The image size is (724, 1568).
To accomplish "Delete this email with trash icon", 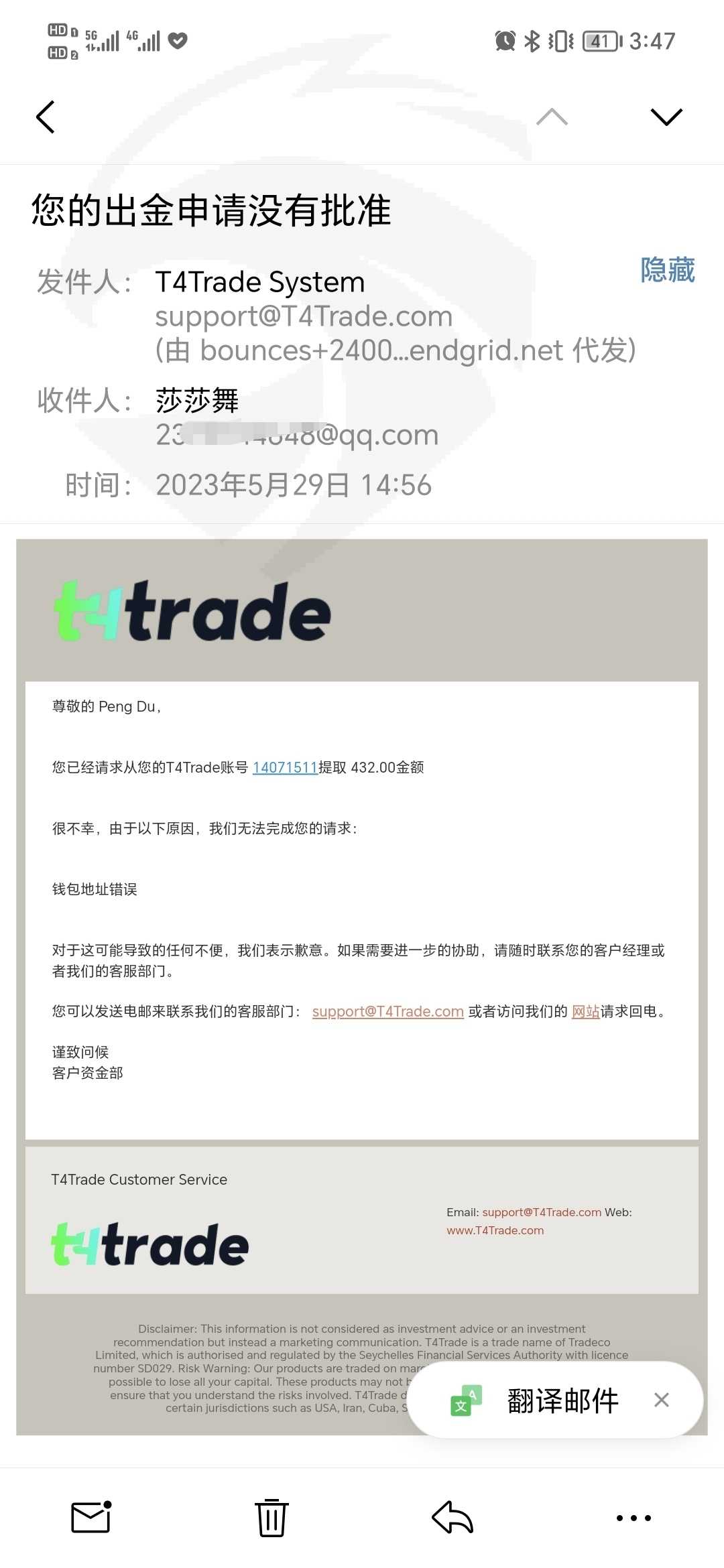I will [x=271, y=1518].
